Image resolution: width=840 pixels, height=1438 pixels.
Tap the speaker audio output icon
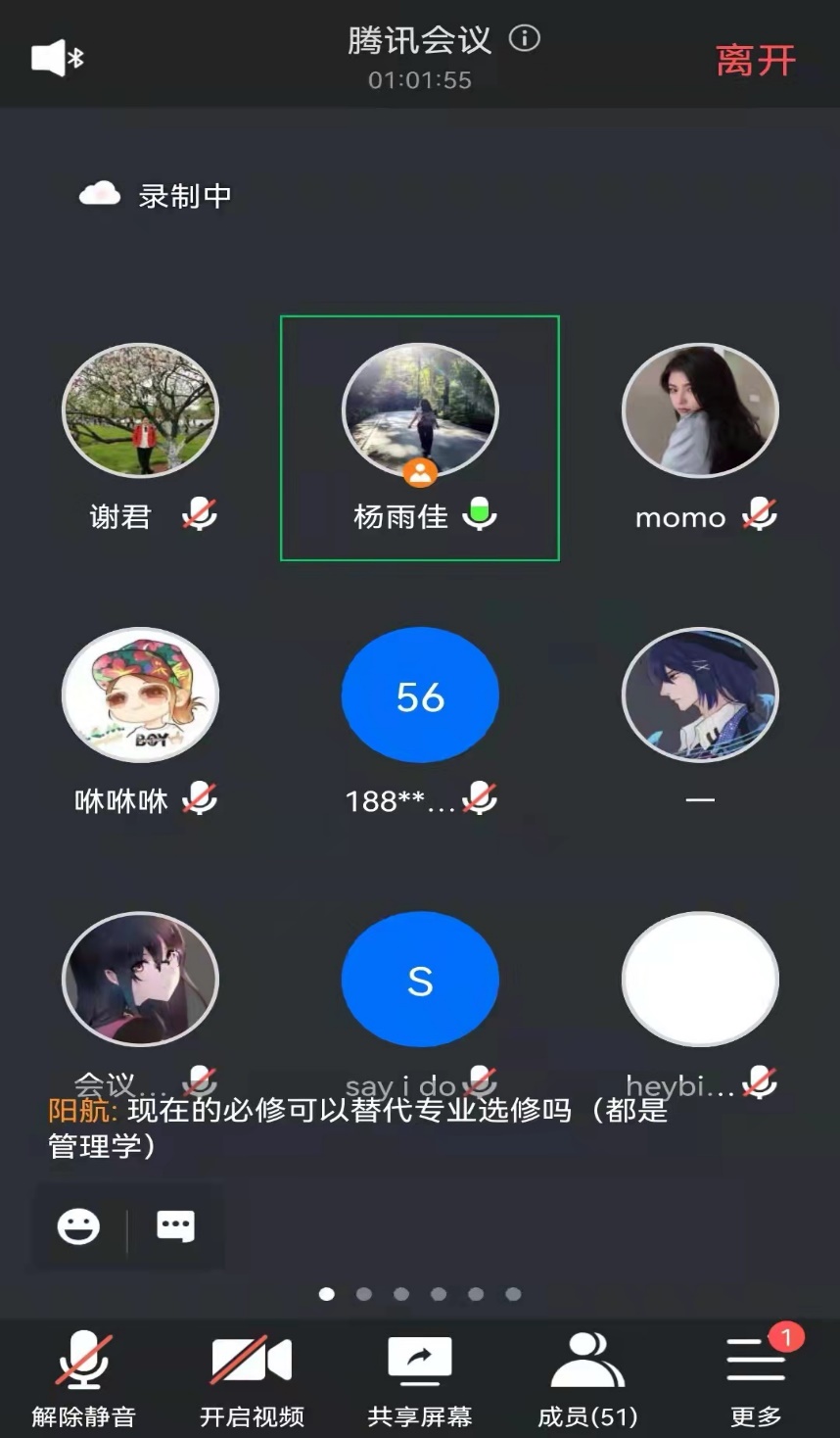(x=57, y=58)
